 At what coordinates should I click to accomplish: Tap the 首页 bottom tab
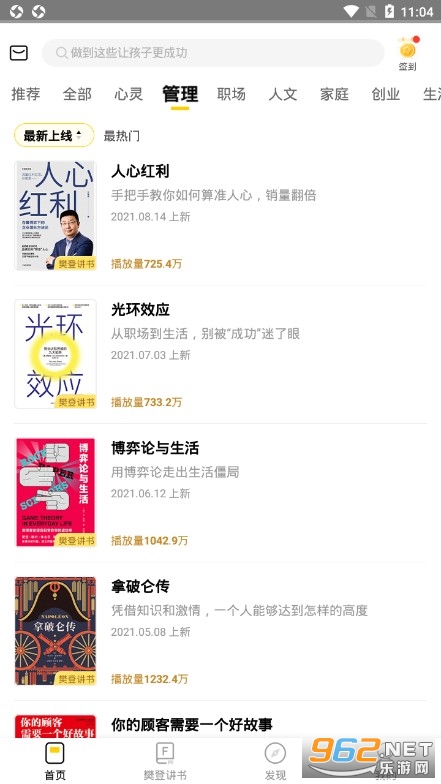click(x=55, y=761)
